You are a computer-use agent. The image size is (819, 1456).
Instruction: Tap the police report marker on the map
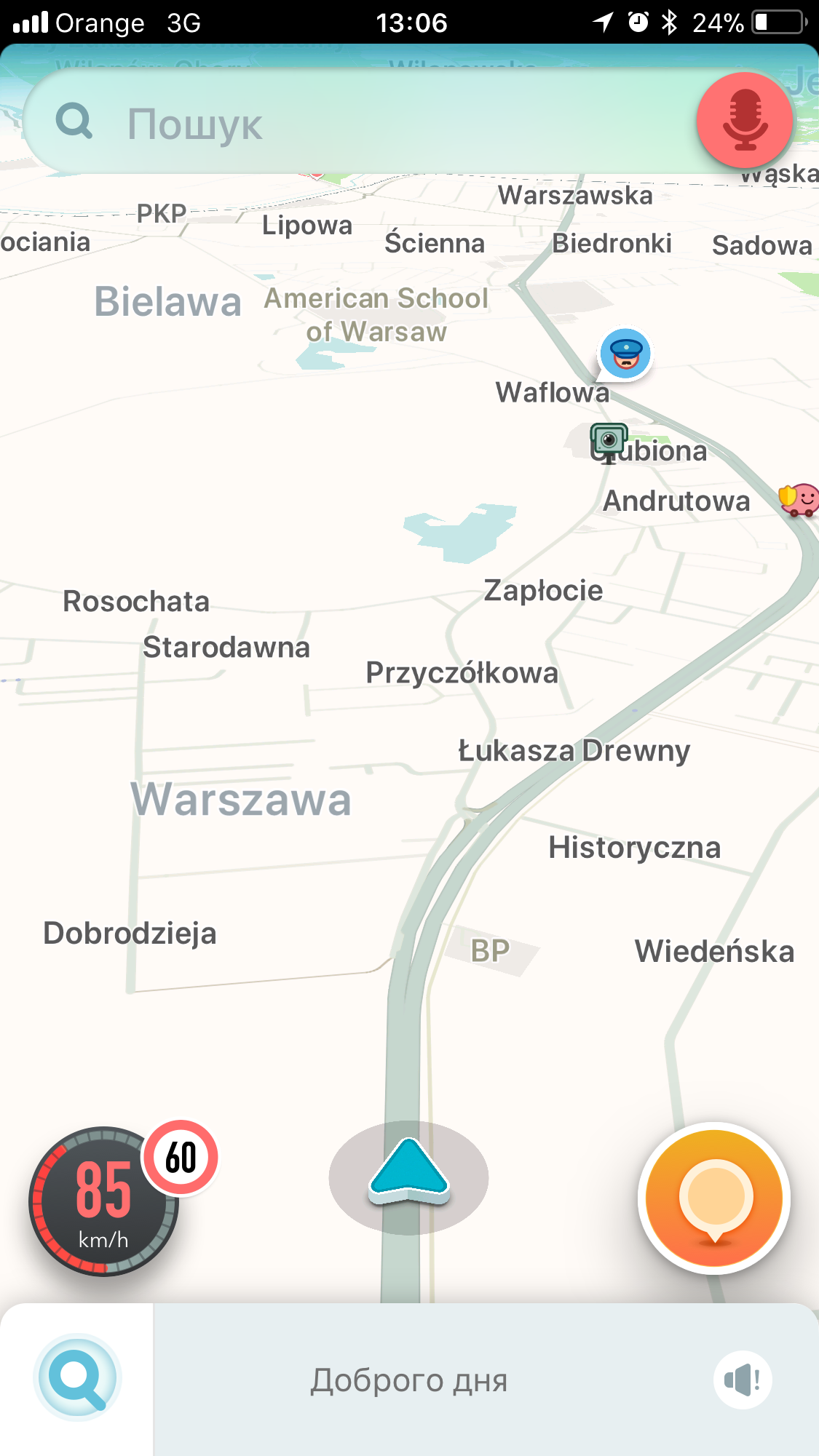[x=625, y=353]
